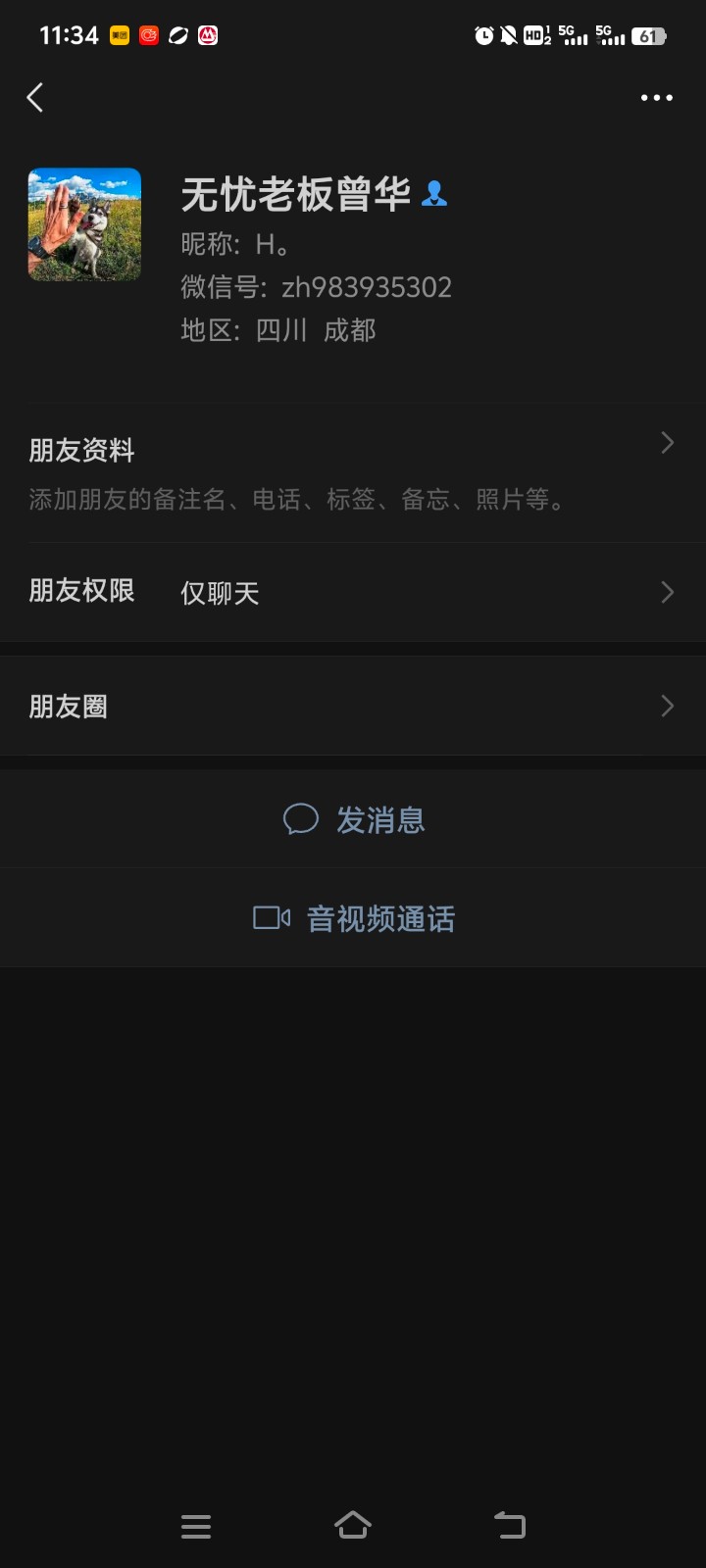Start a 音视频通话 call

(x=354, y=918)
